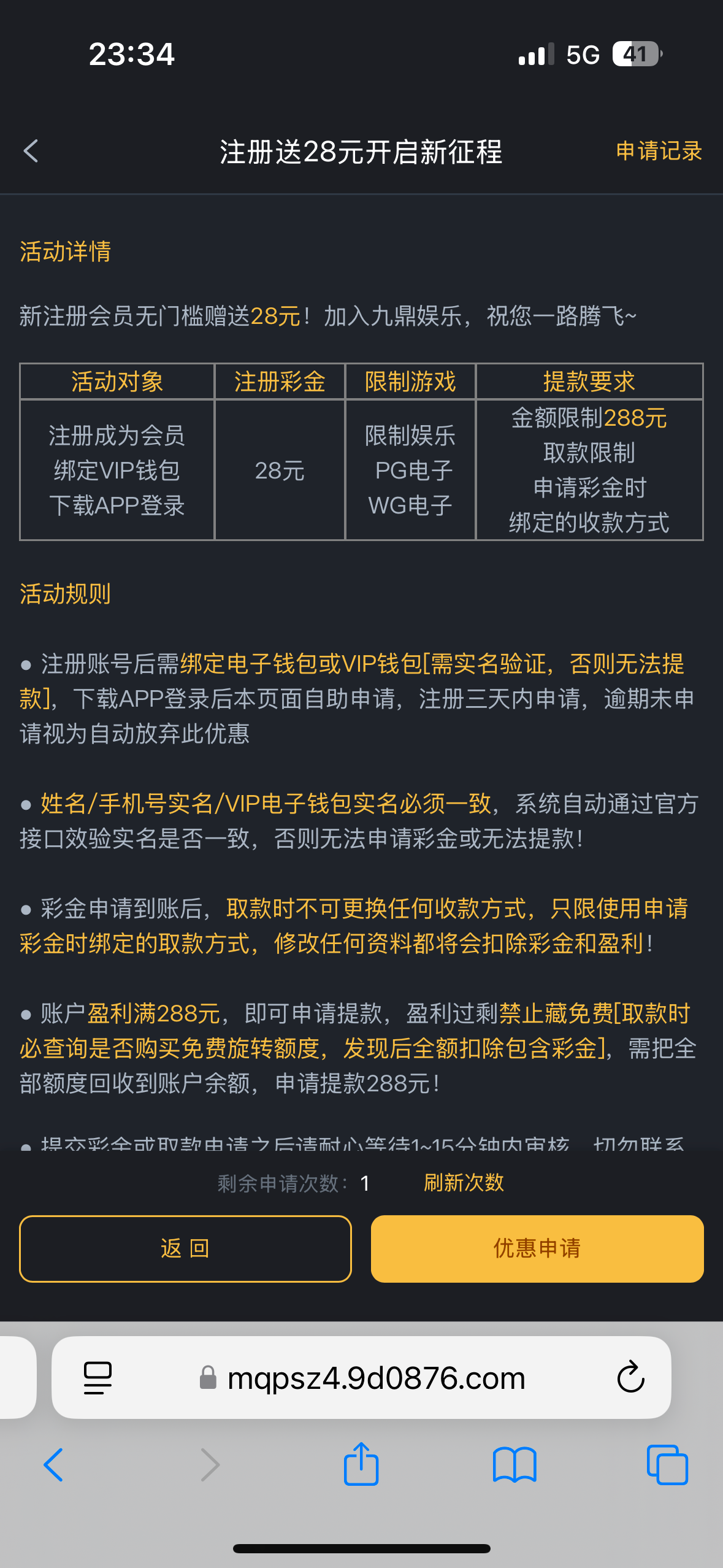This screenshot has height=1568, width=723.
Task: Submit the 优惠申请 button
Action: coord(537,1248)
